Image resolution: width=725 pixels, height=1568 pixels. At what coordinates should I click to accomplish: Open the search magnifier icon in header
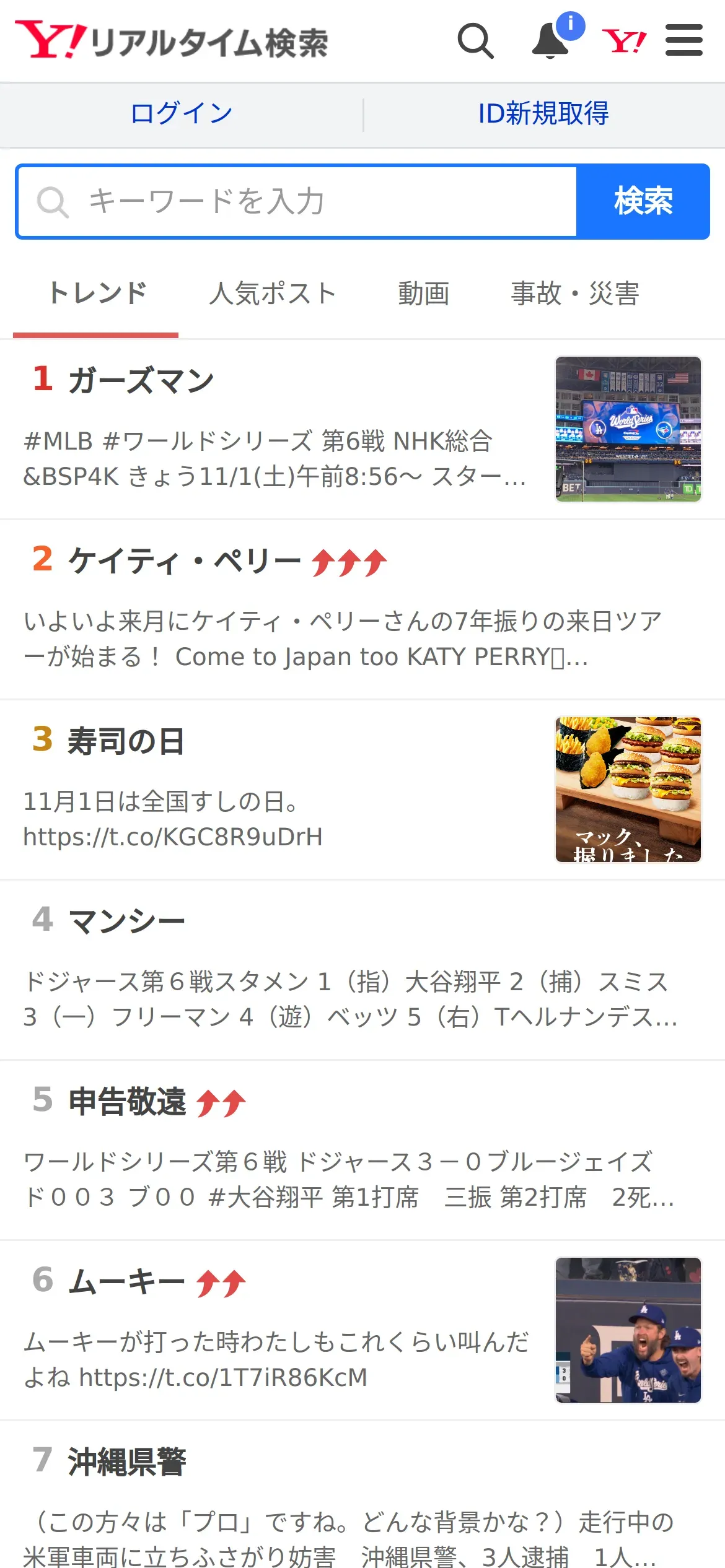(x=475, y=41)
